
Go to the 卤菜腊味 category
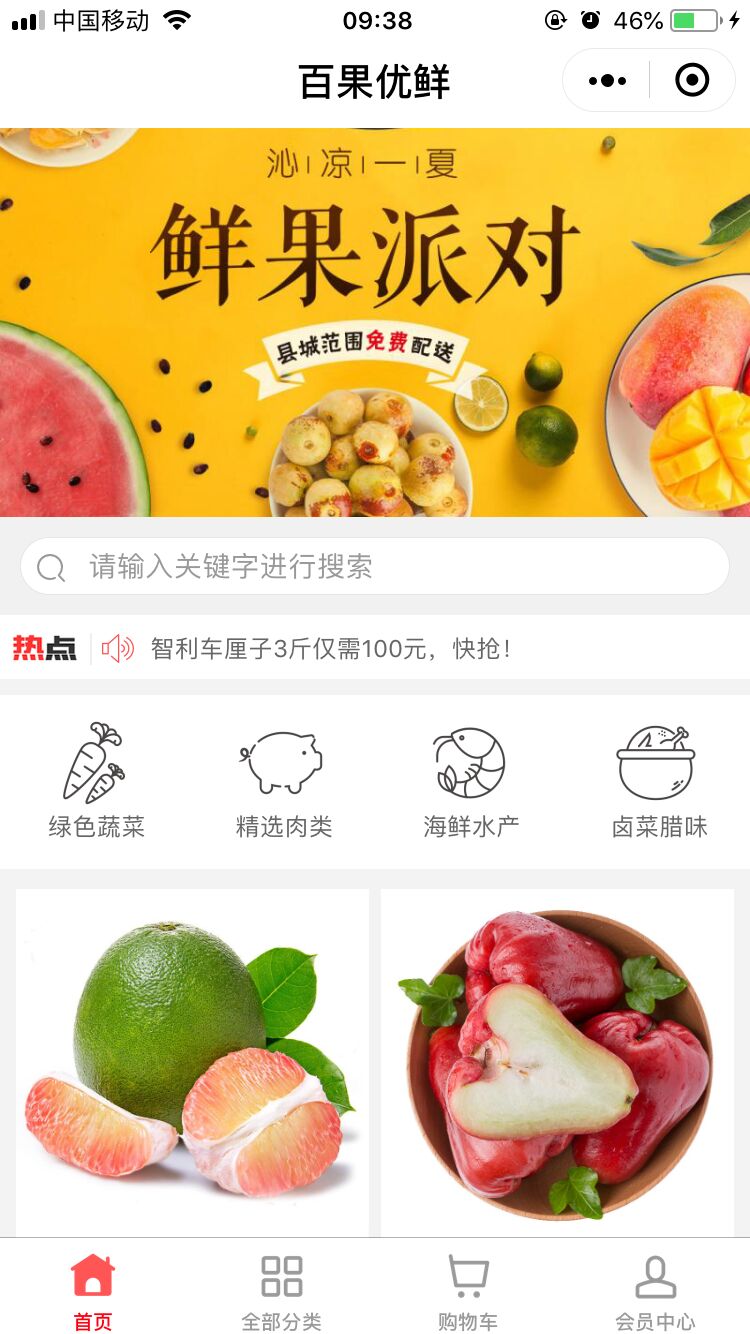click(658, 781)
